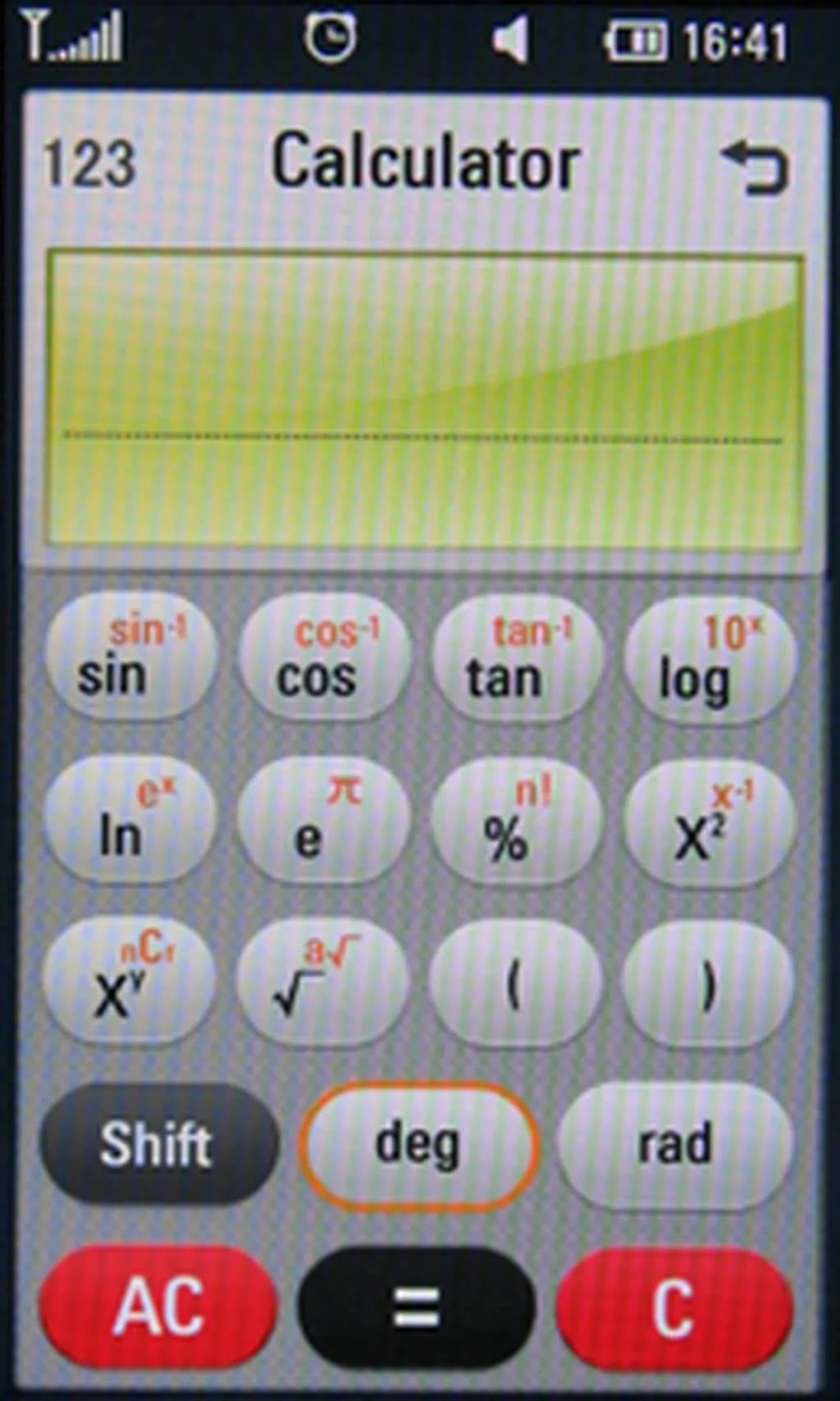The image size is (840, 1401).
Task: Switch to the 123 numeric keypad
Action: [x=89, y=163]
